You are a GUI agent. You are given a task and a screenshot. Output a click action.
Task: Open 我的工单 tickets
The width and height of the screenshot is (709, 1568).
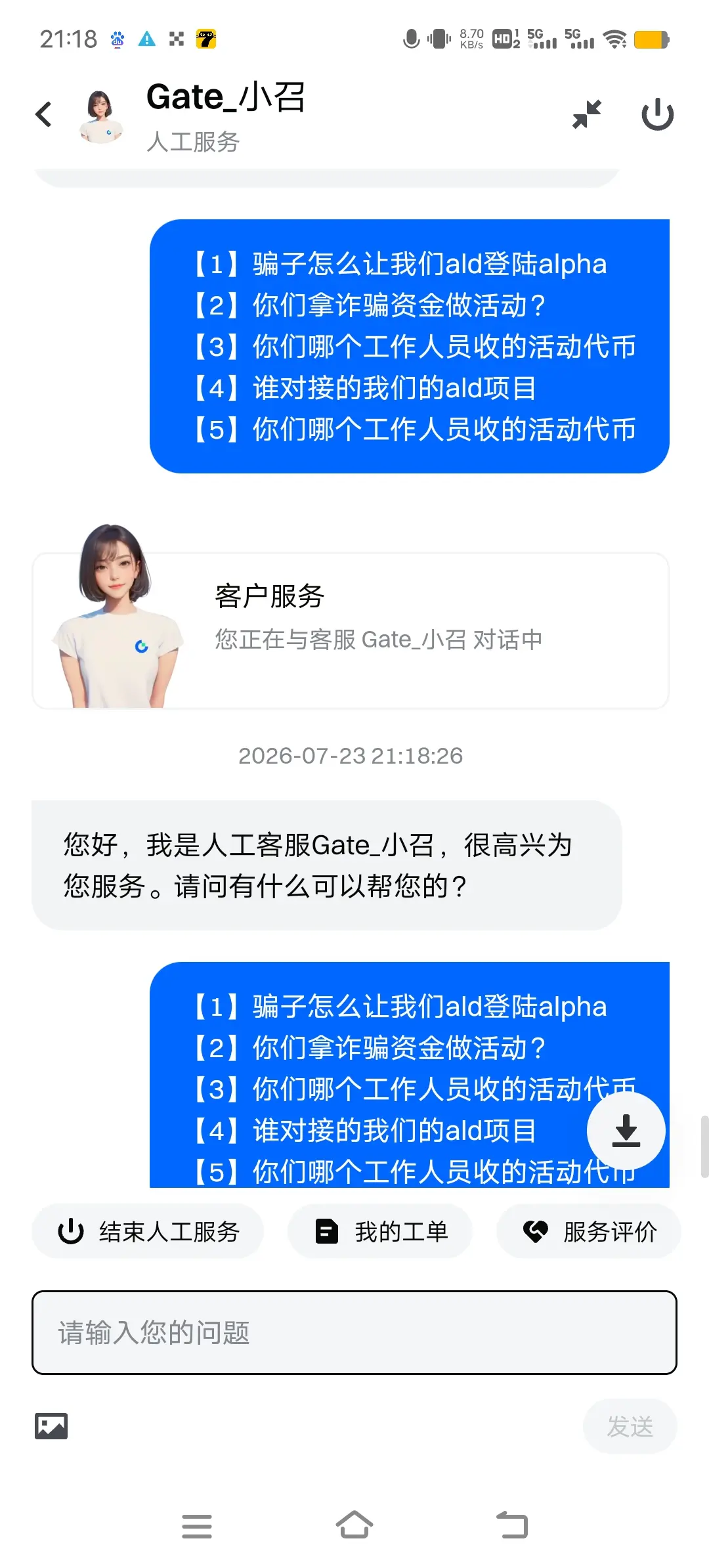(x=380, y=1231)
